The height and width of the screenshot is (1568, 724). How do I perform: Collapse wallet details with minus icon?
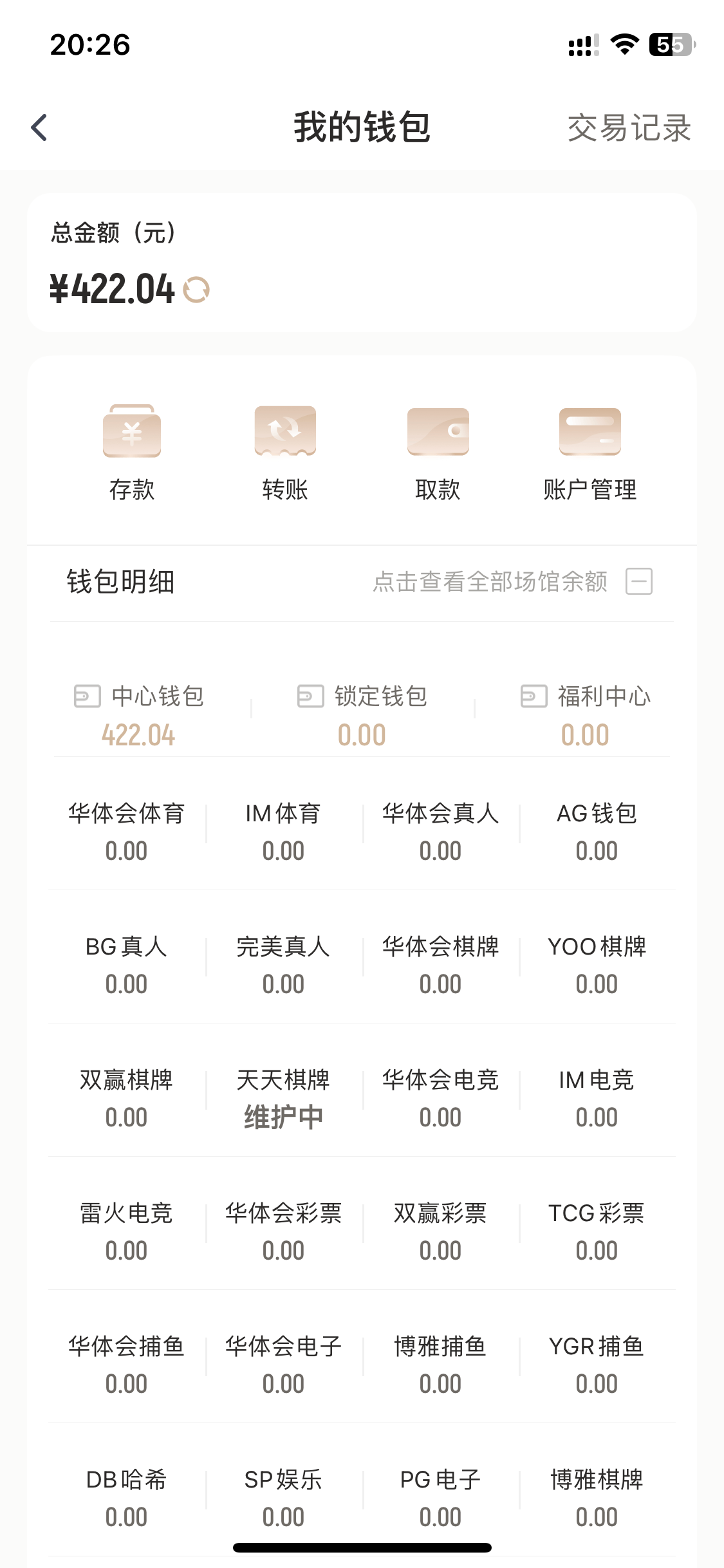point(639,581)
